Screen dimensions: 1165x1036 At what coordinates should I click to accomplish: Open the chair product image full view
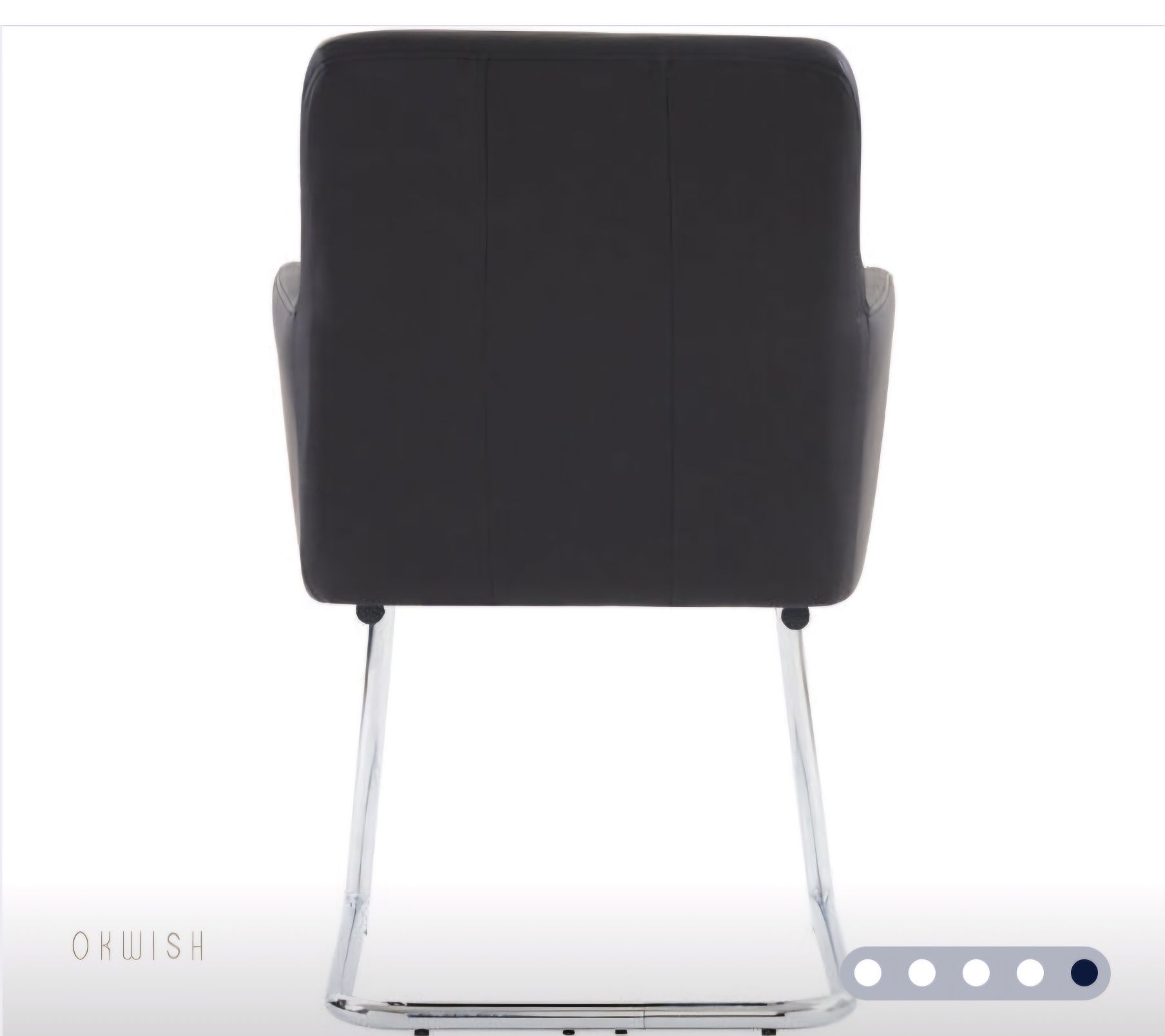coord(582,451)
